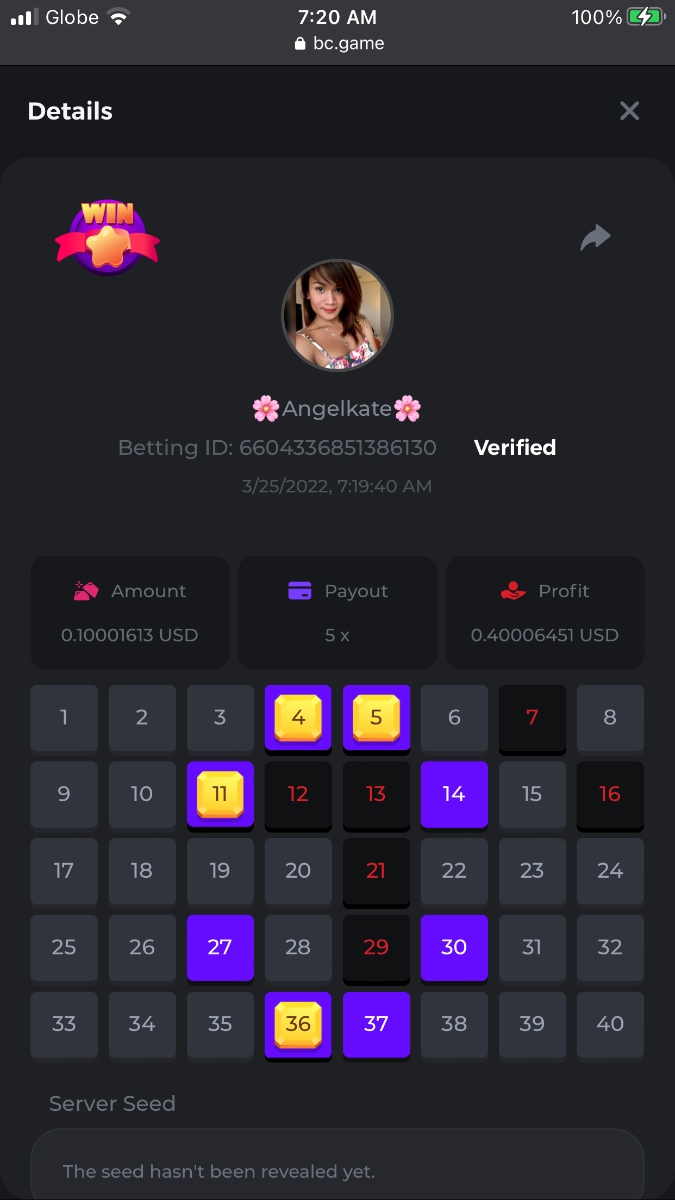Open Angelkate's profile avatar
This screenshot has width=675, height=1200.
point(337,316)
